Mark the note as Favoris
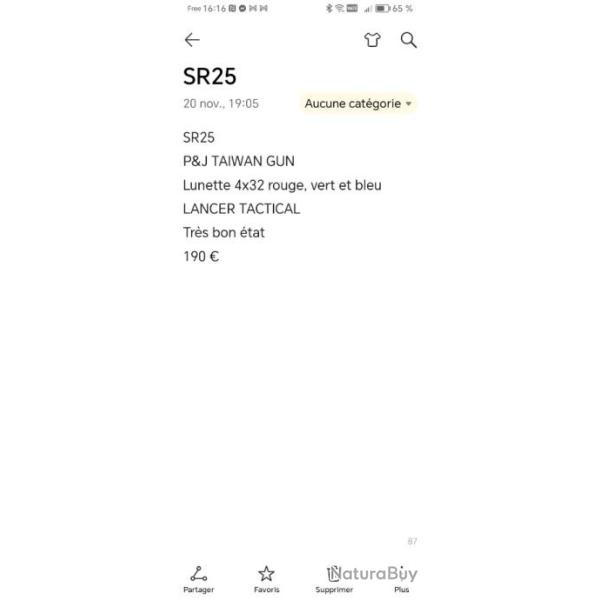600x600 pixels. click(x=266, y=578)
